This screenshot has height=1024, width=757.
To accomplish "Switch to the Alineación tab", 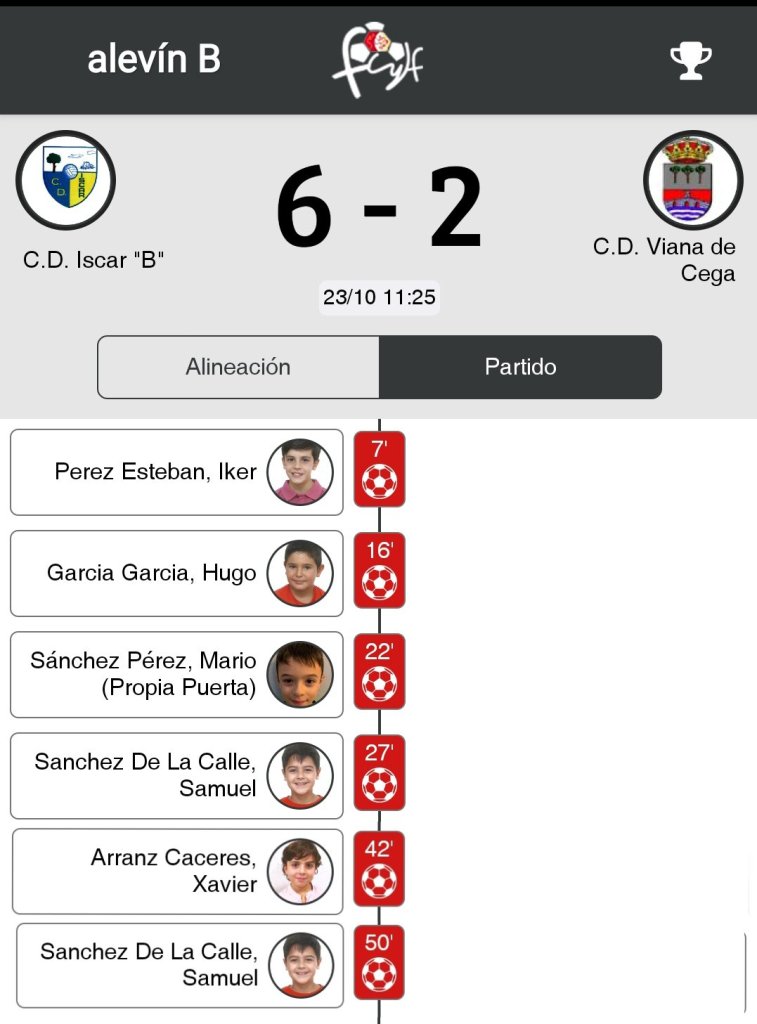I will 238,367.
